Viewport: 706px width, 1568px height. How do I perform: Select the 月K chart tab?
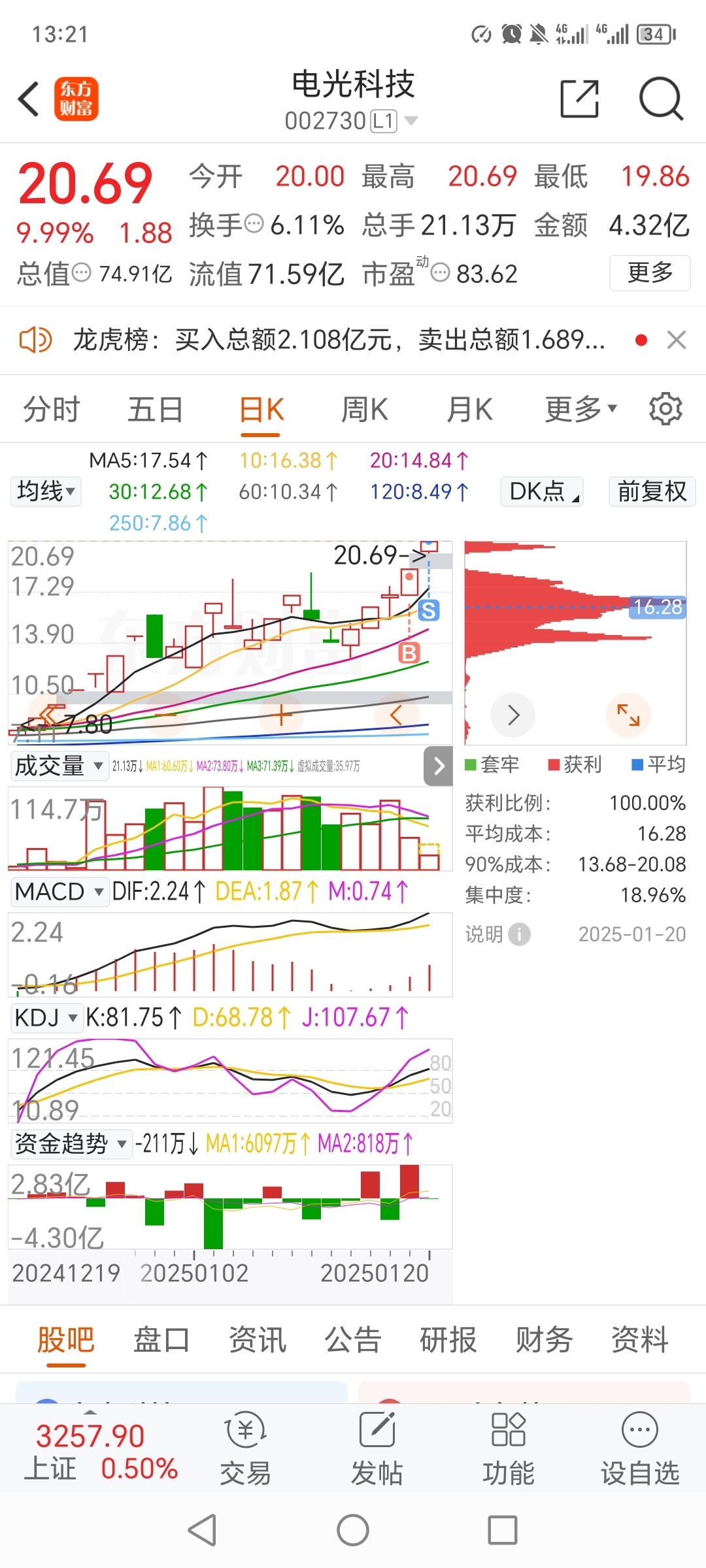click(469, 410)
